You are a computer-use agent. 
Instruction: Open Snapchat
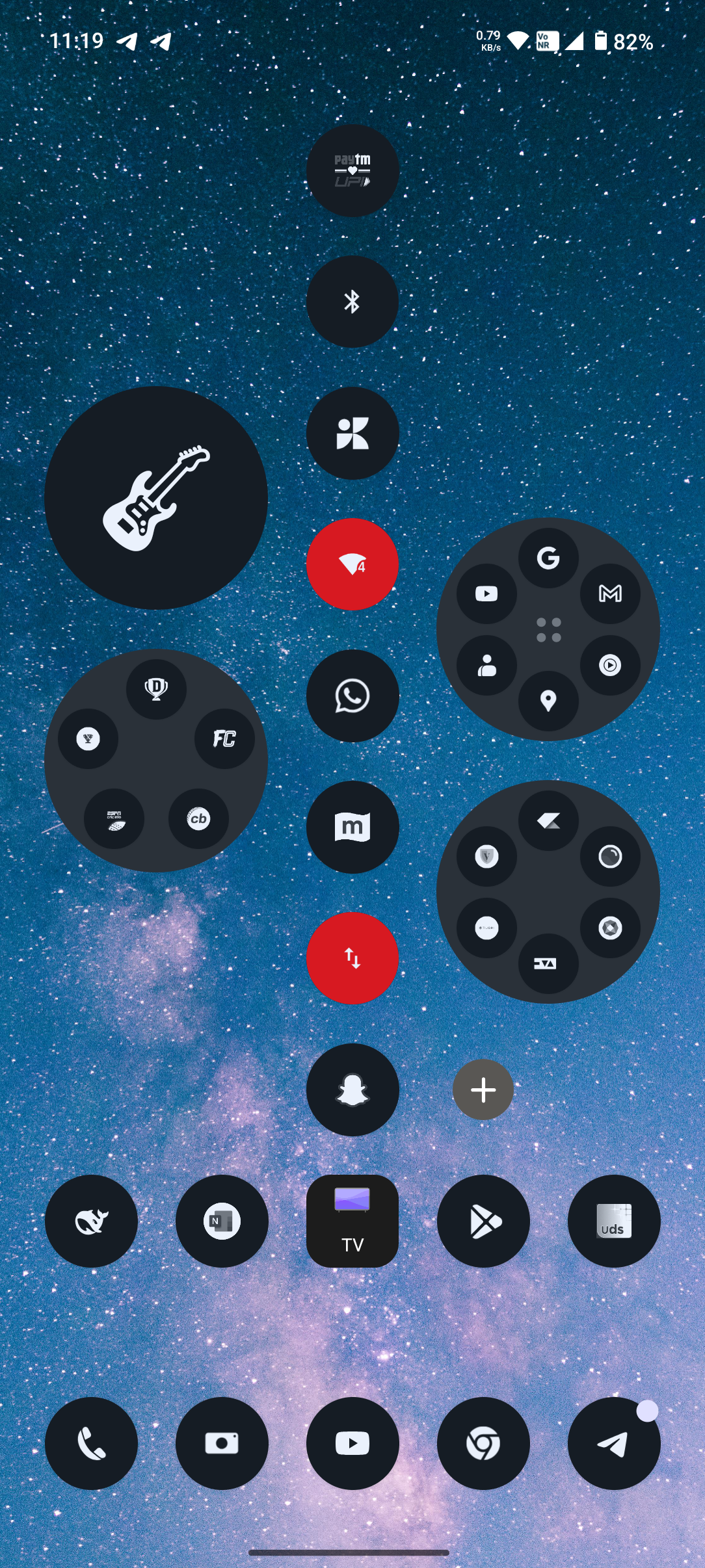point(352,1090)
